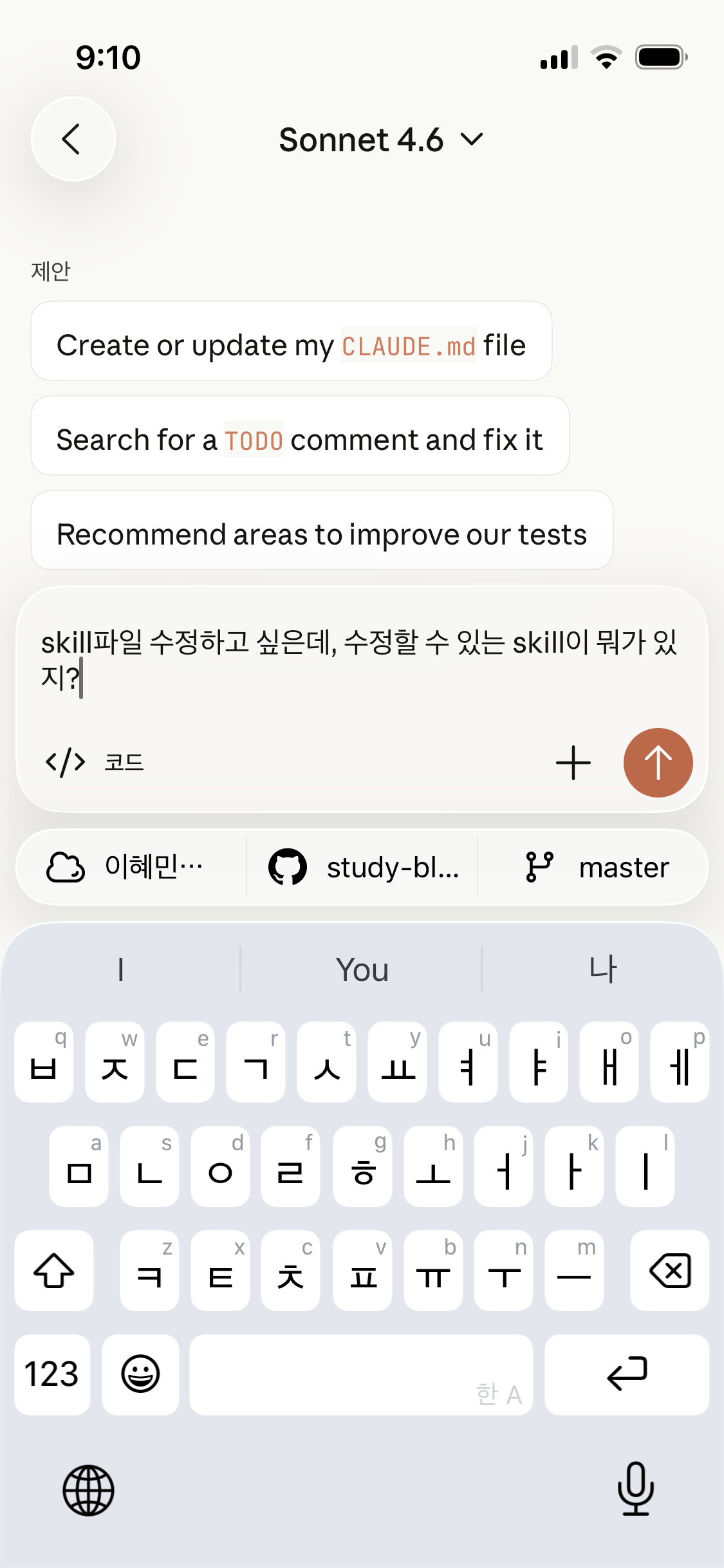Add an attachment with the plus icon

[x=573, y=763]
